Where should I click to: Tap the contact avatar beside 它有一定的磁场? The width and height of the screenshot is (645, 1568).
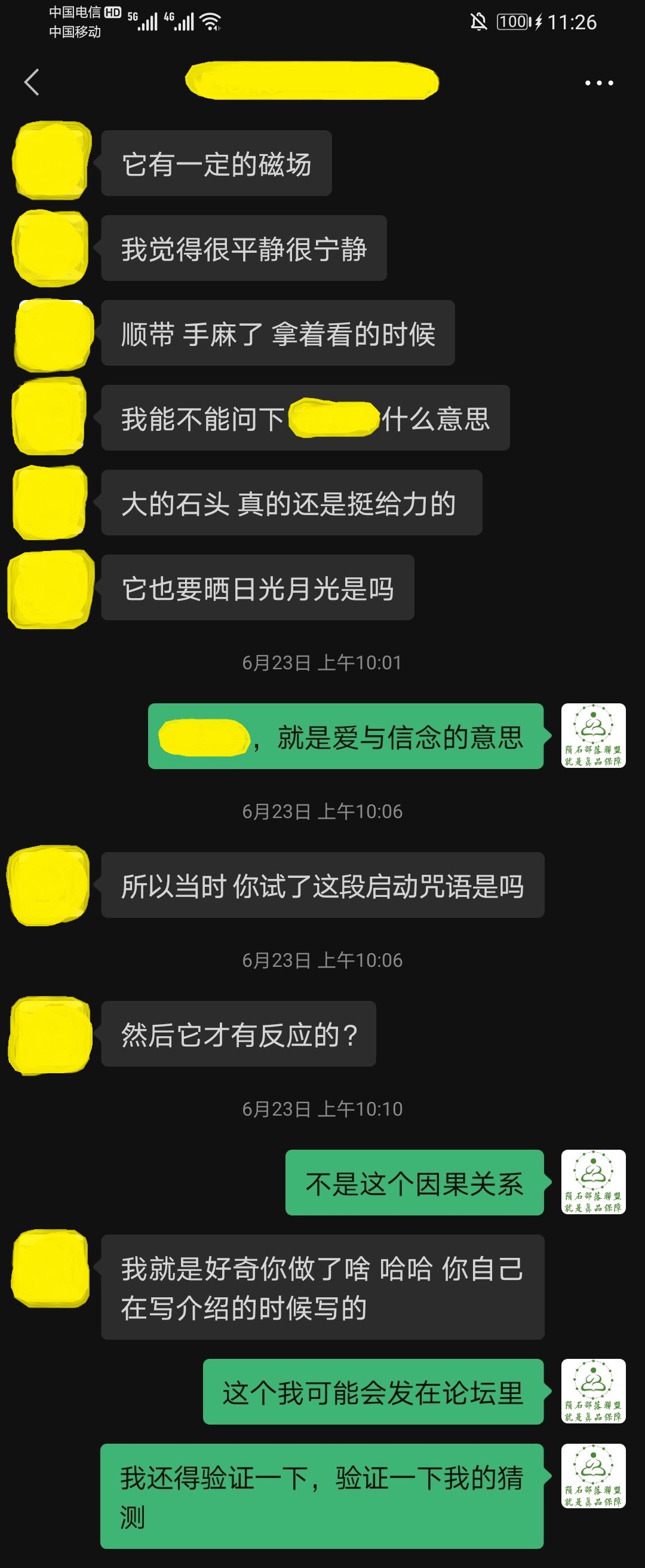click(x=51, y=161)
